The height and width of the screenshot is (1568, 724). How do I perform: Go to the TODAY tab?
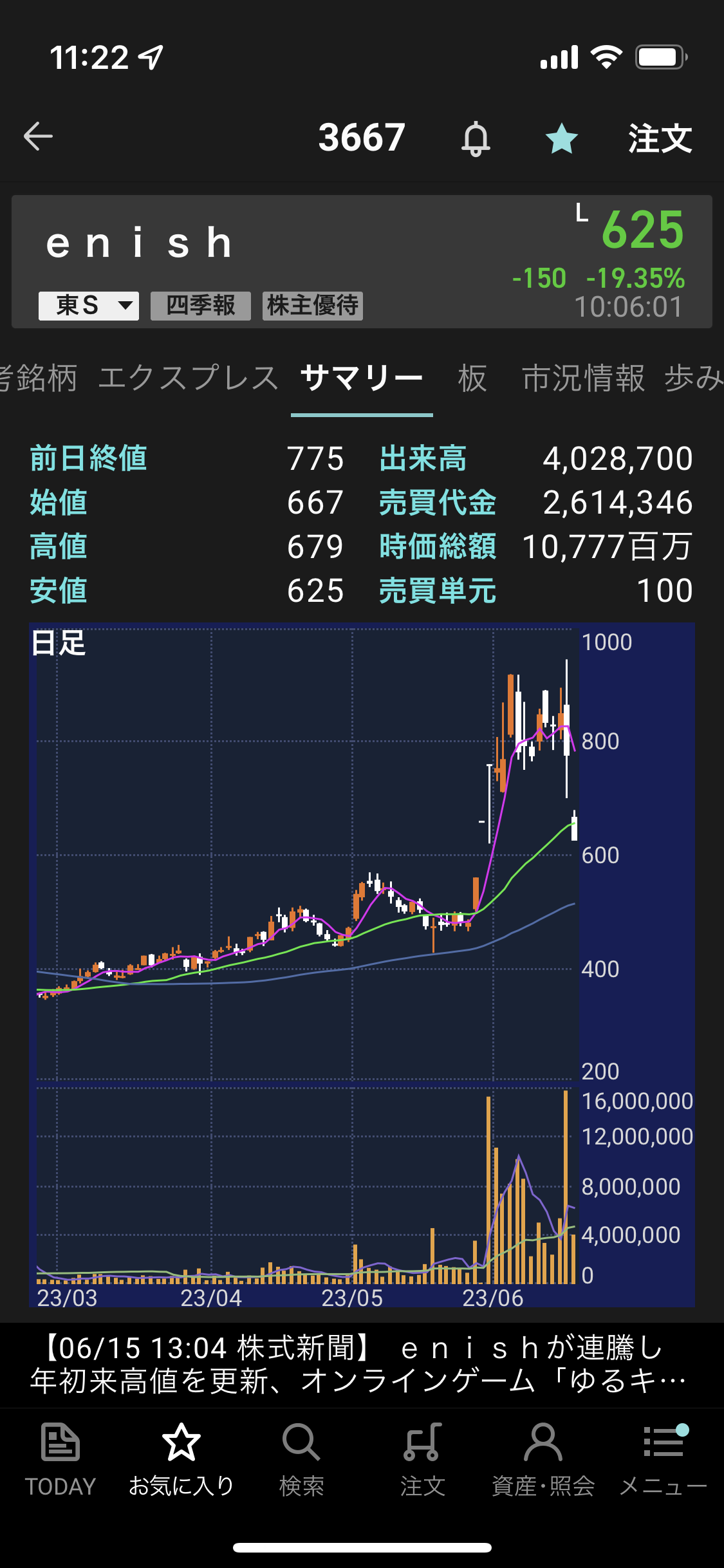pos(60,1460)
